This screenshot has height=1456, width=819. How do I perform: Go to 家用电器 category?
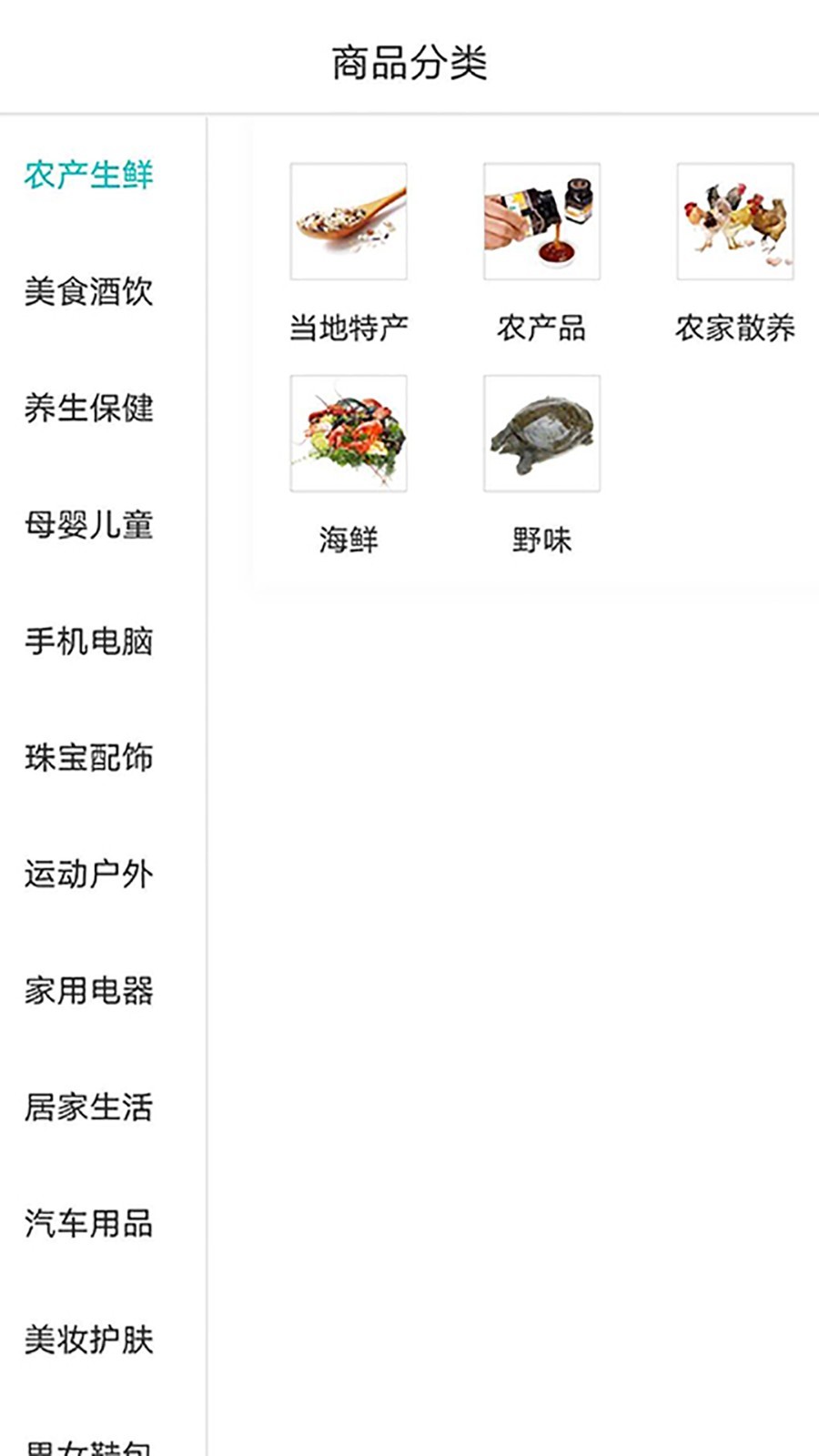[x=88, y=990]
